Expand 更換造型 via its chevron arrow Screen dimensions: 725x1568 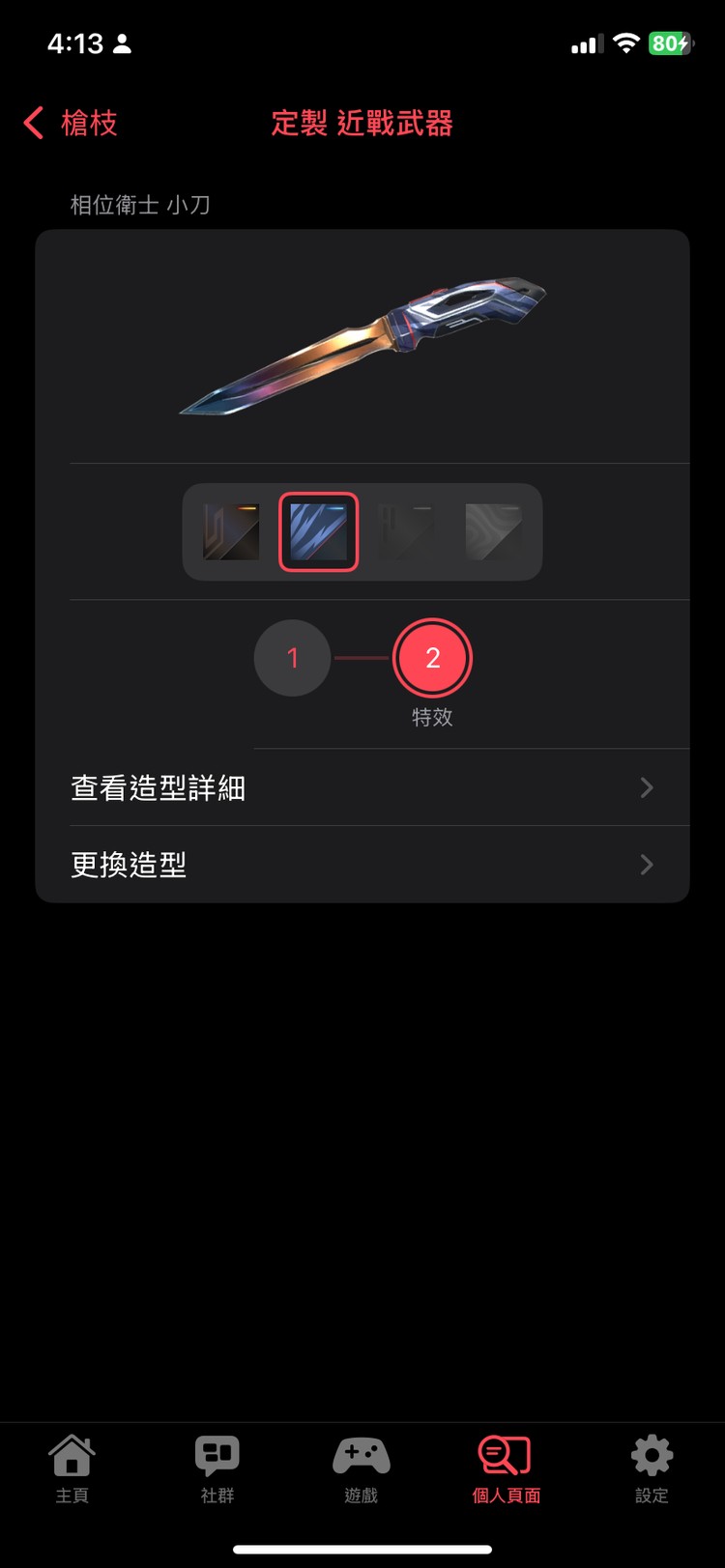[x=646, y=865]
